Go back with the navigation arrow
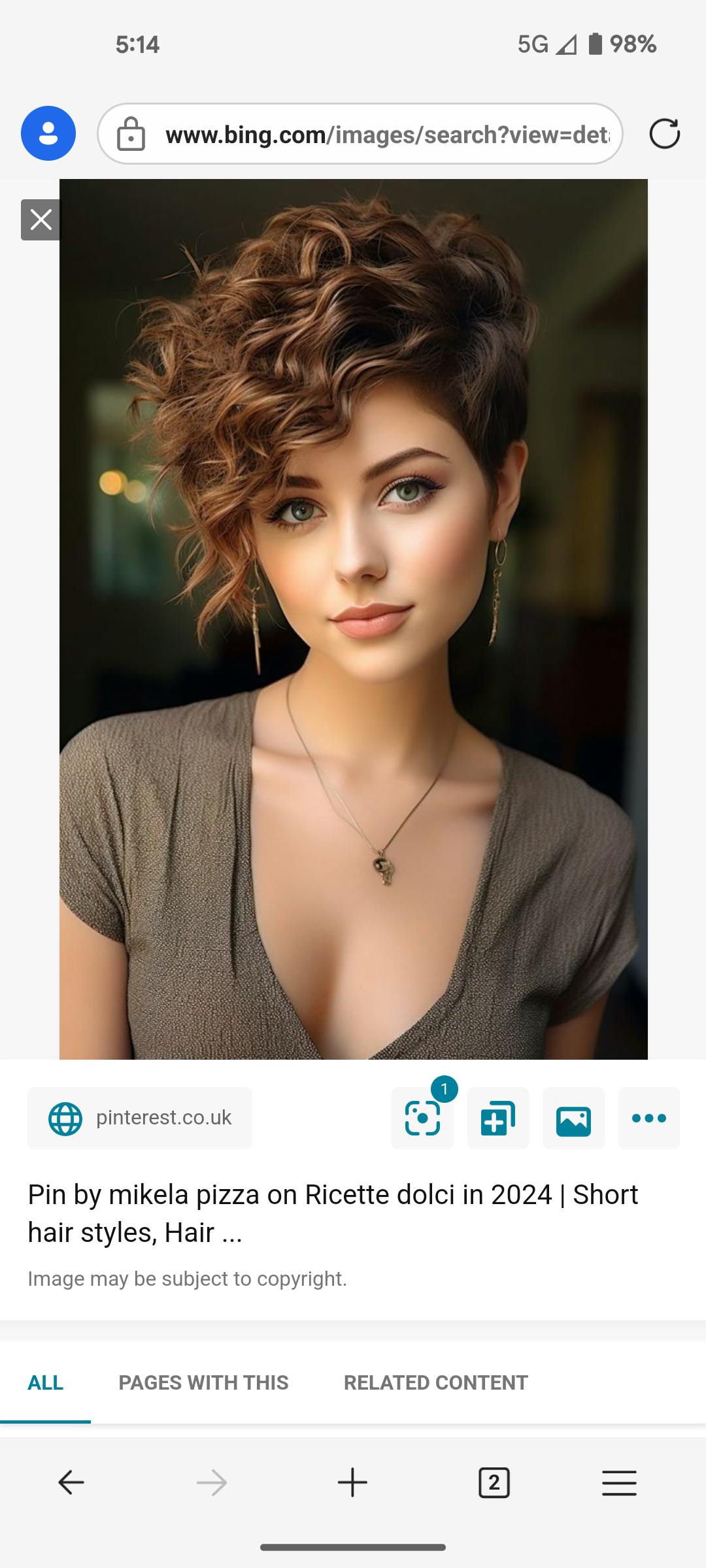 (71, 1483)
